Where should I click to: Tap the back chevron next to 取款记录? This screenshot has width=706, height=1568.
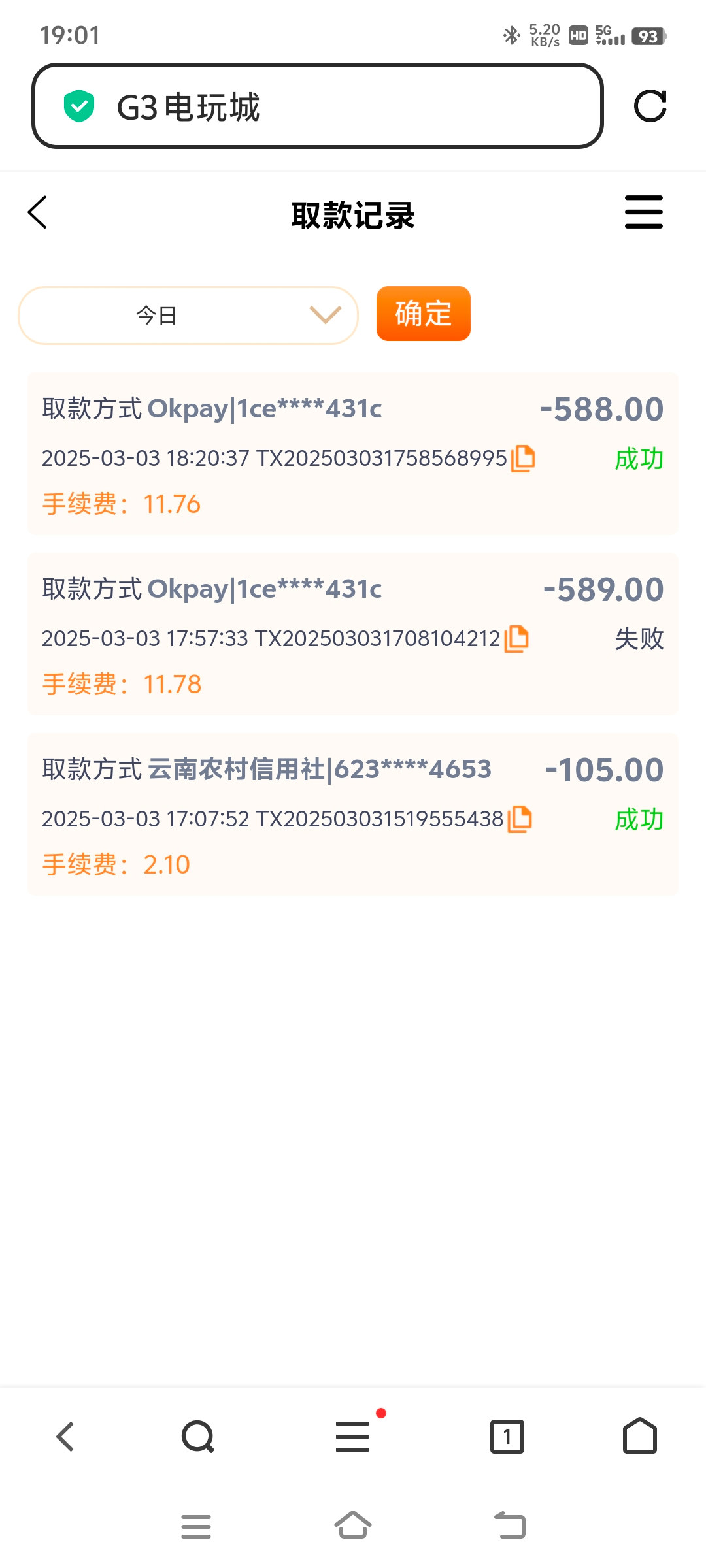click(x=37, y=212)
